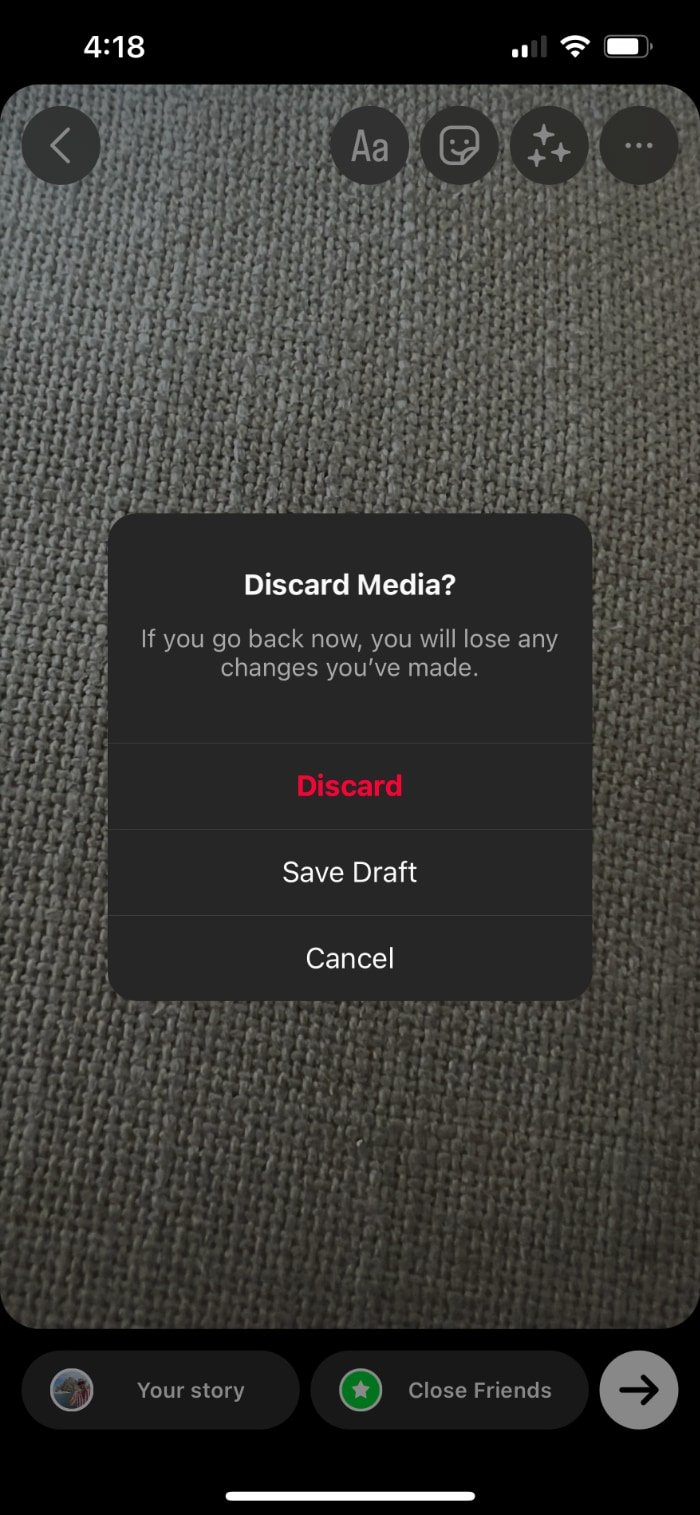Open the sticker picker
Image resolution: width=700 pixels, height=1515 pixels.
(459, 146)
